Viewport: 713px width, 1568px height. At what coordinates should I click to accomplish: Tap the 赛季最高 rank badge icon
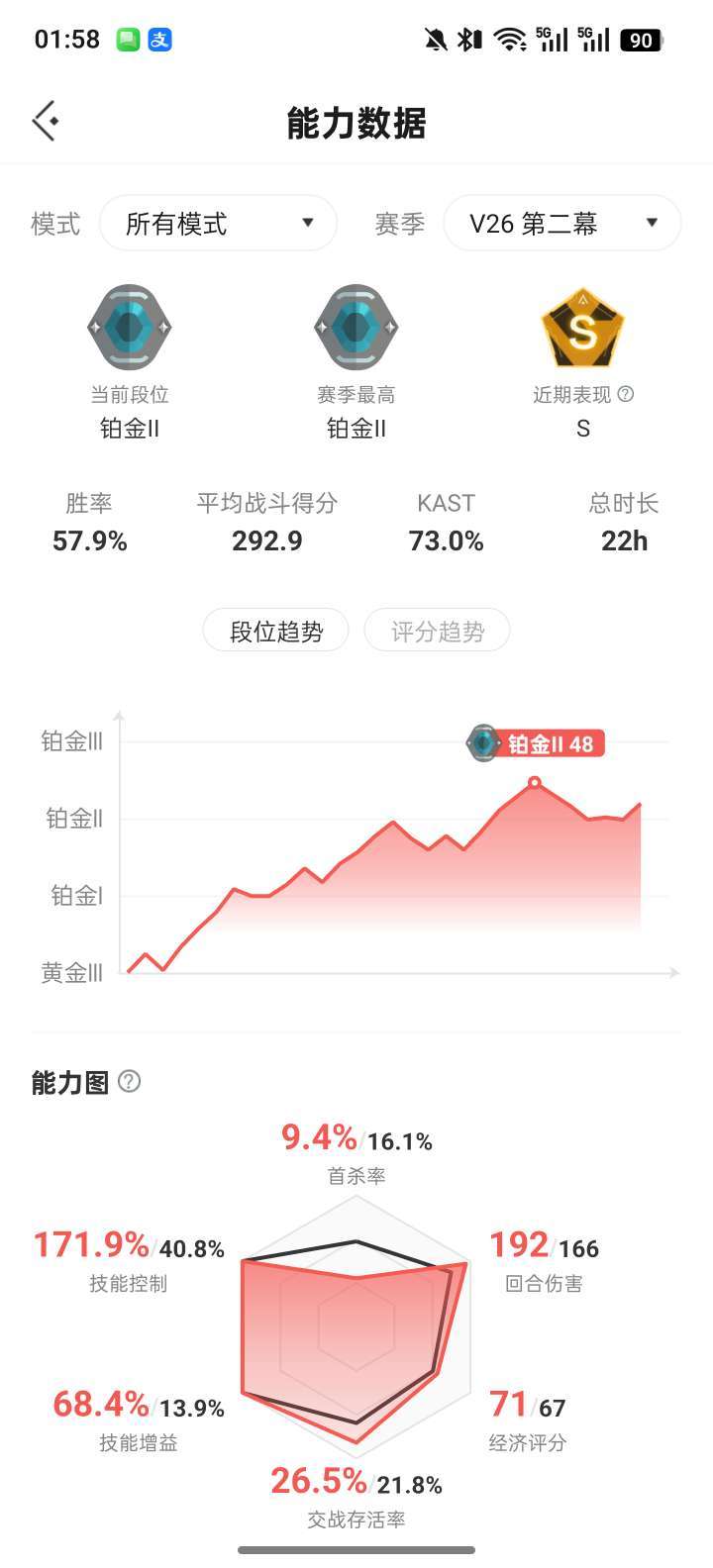[x=356, y=327]
